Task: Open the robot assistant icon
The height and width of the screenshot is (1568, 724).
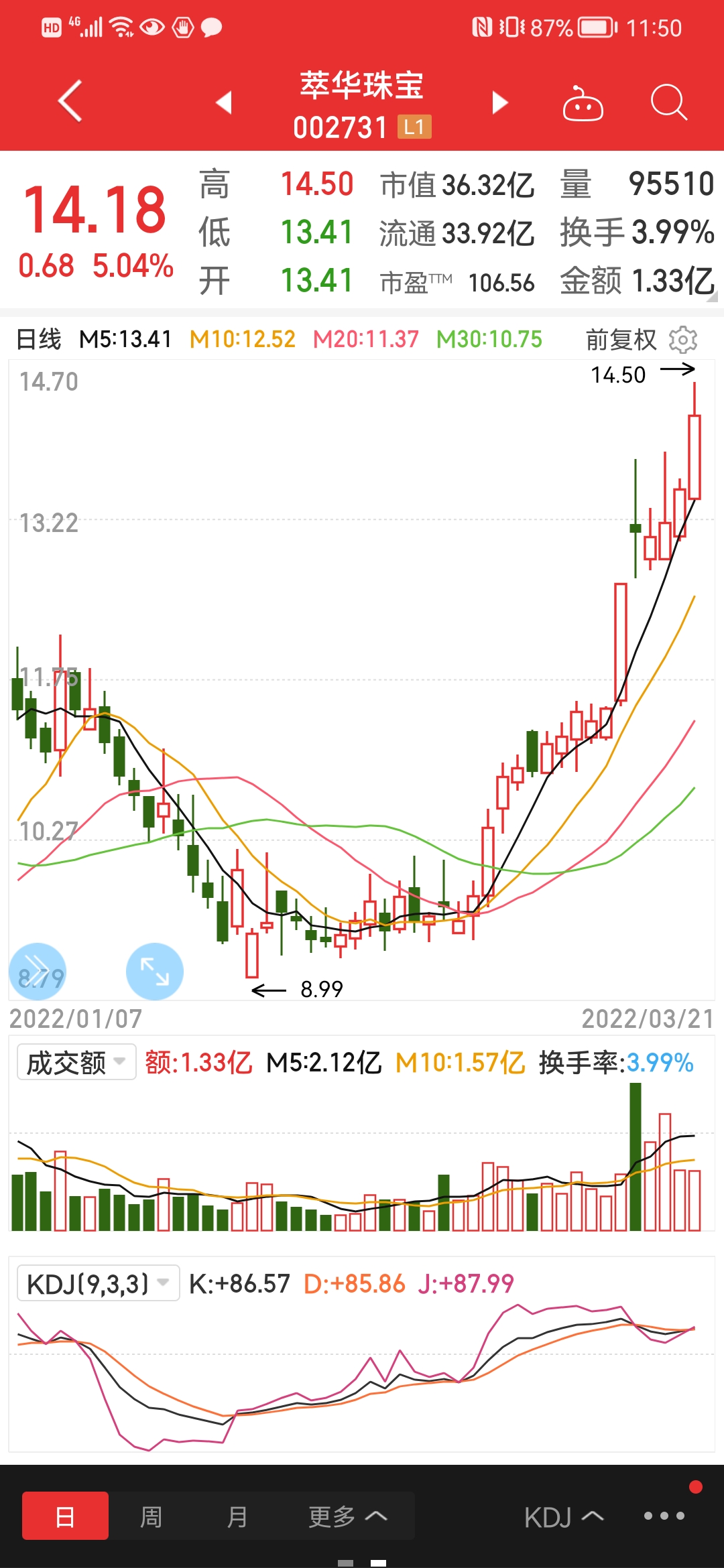Action: pyautogui.click(x=583, y=103)
